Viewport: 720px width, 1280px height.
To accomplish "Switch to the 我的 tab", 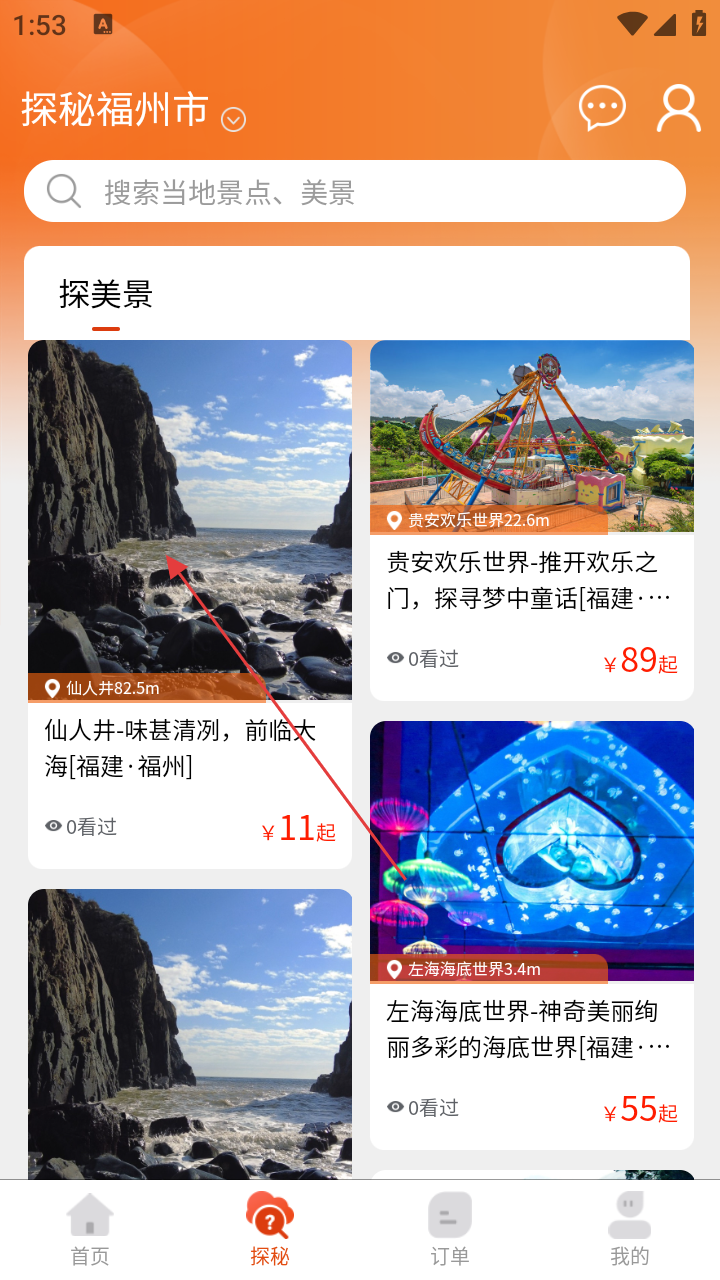I will [630, 1230].
